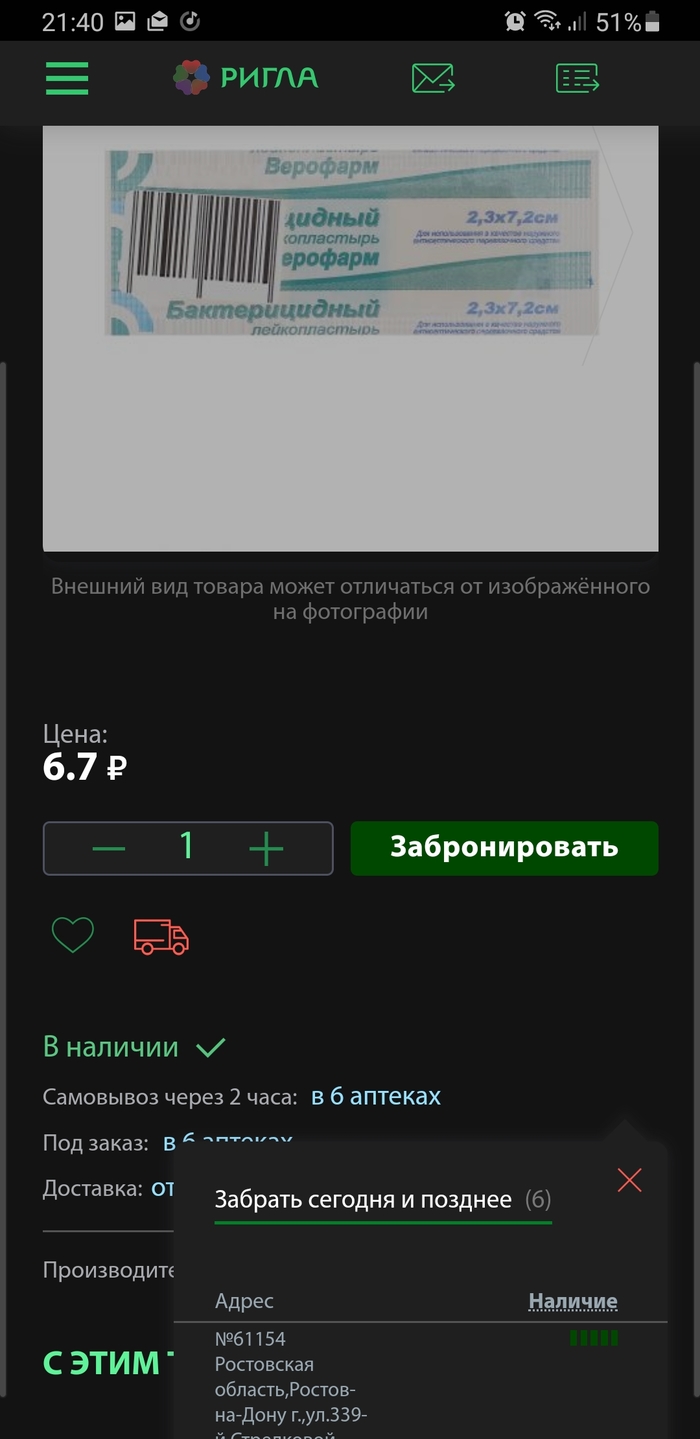This screenshot has height=1439, width=700.
Task: Open the hamburger menu
Action: 67,78
